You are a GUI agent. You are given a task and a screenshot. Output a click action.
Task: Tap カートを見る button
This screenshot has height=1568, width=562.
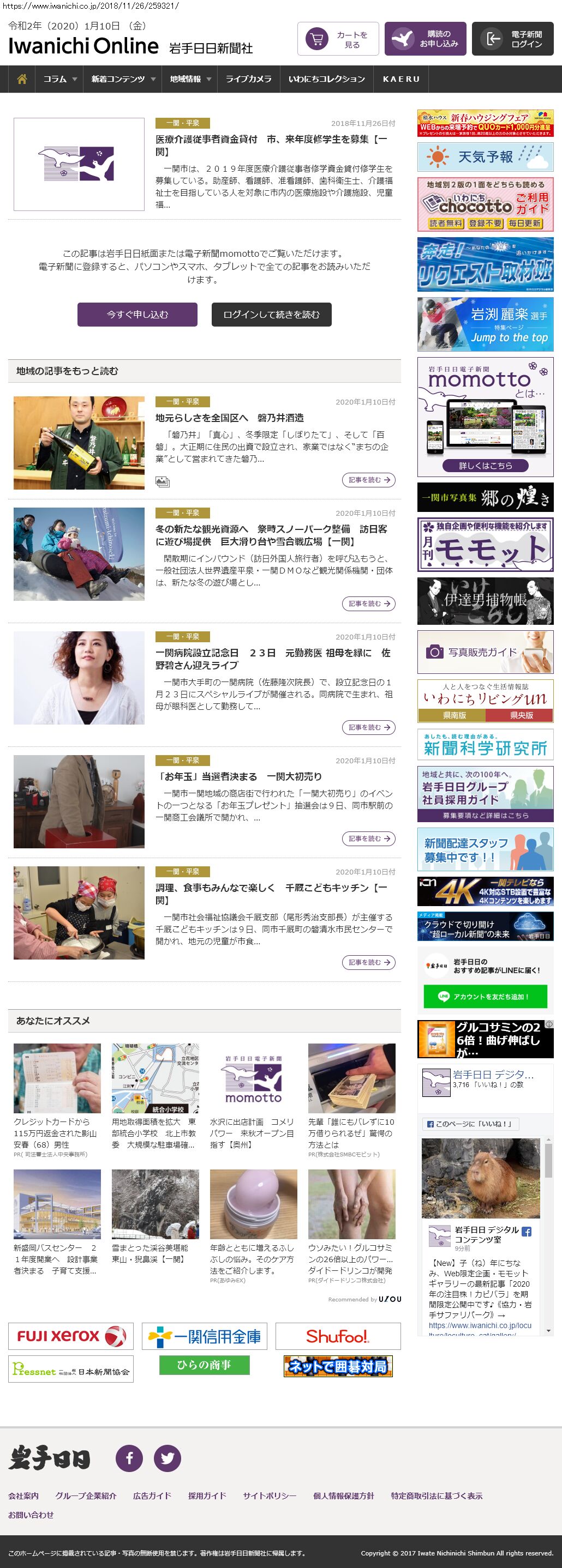[338, 40]
